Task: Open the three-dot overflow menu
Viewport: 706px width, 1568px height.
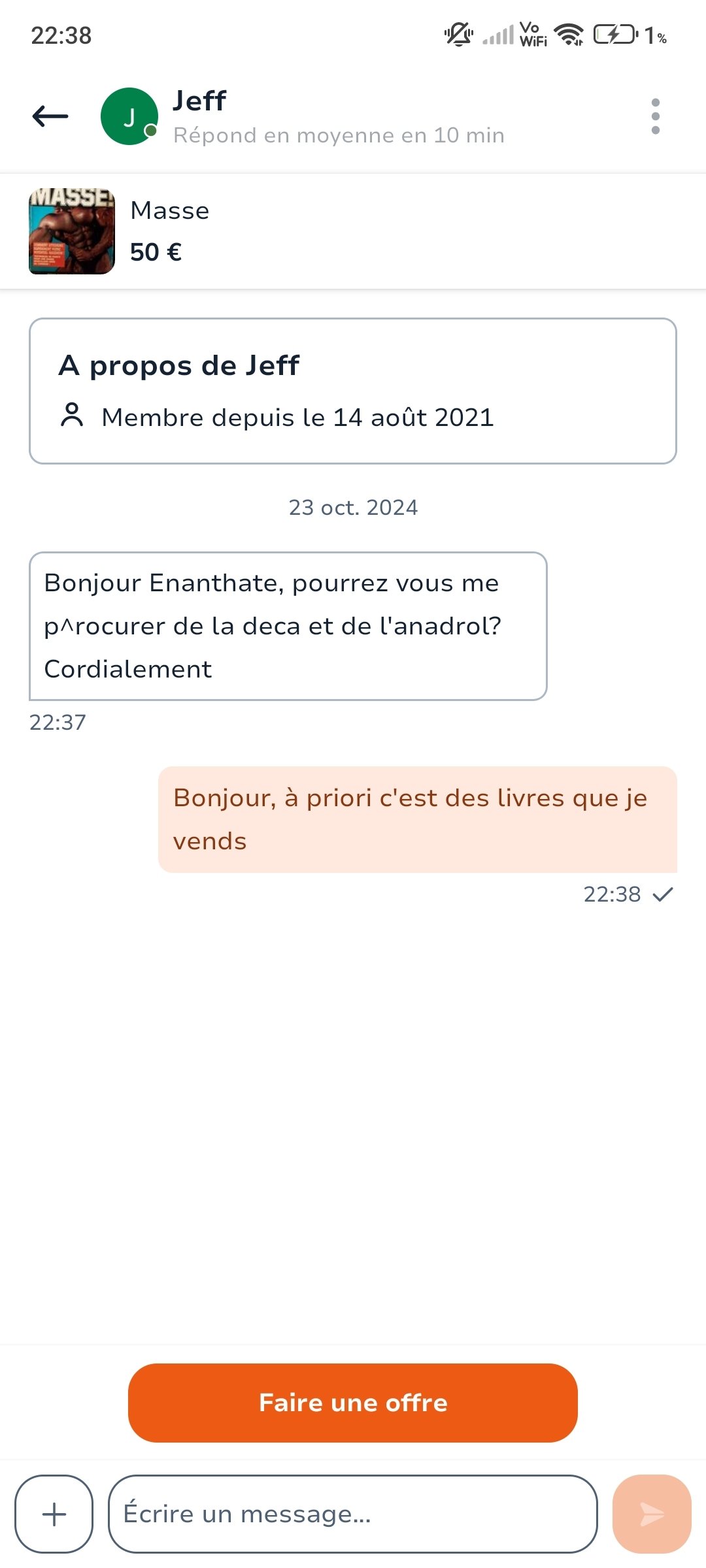Action: (656, 116)
